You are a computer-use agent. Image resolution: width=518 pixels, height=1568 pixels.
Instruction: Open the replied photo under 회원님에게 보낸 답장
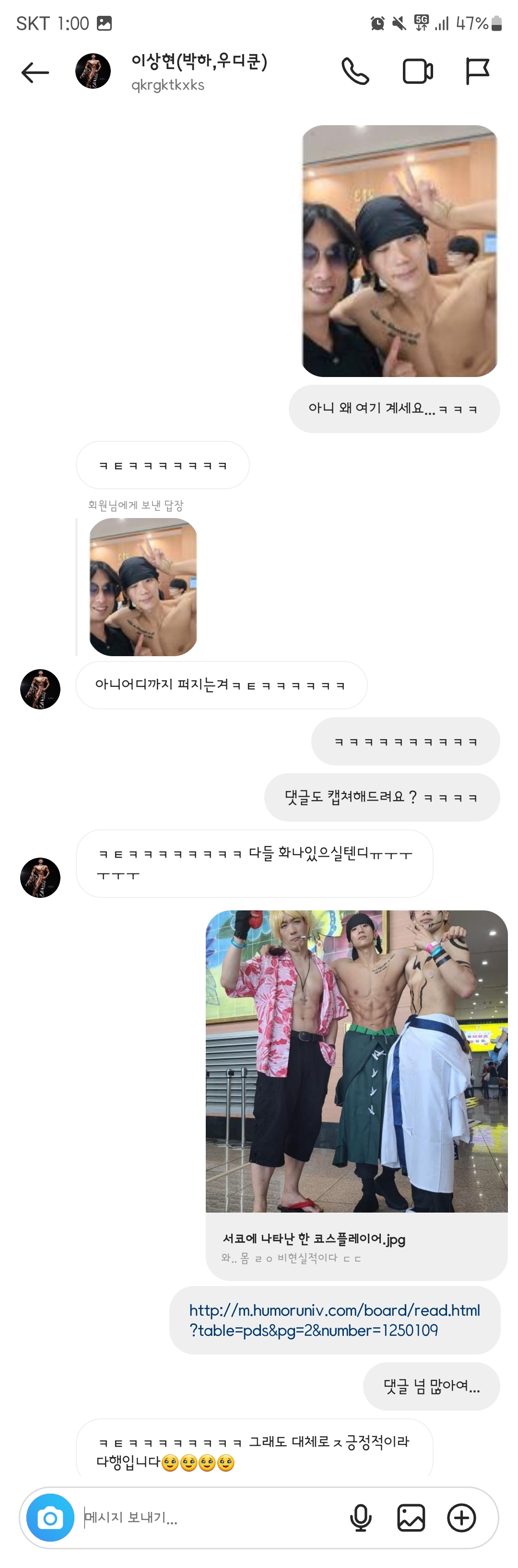coord(143,587)
